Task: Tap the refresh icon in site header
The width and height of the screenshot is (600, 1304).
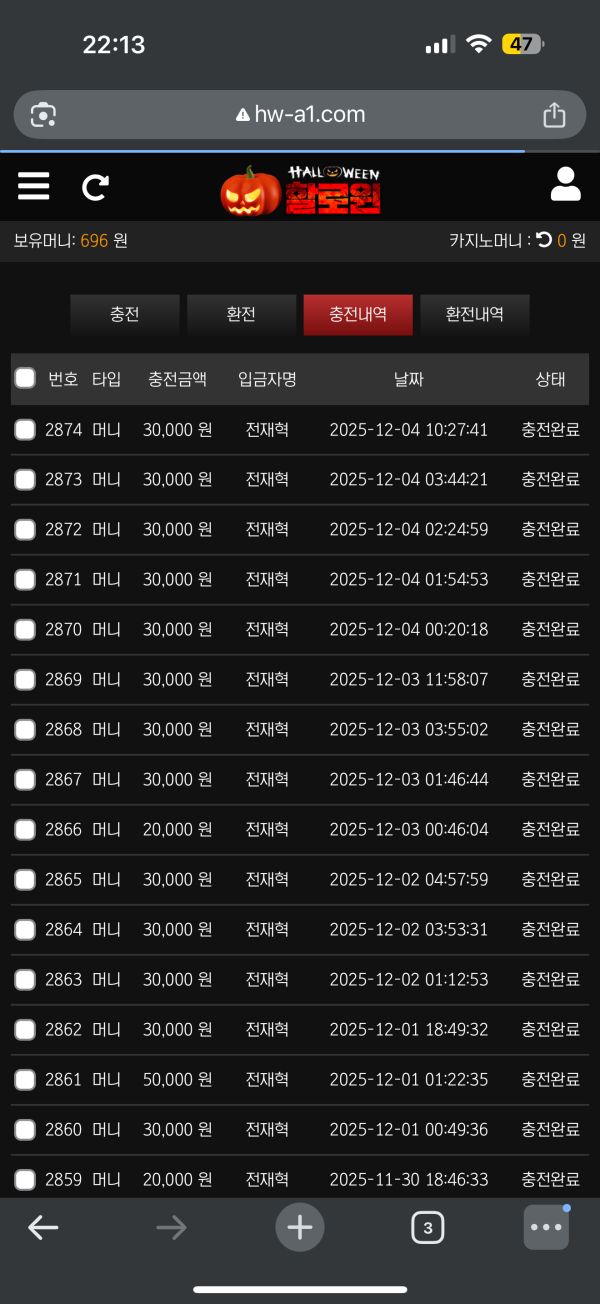Action: click(x=95, y=187)
